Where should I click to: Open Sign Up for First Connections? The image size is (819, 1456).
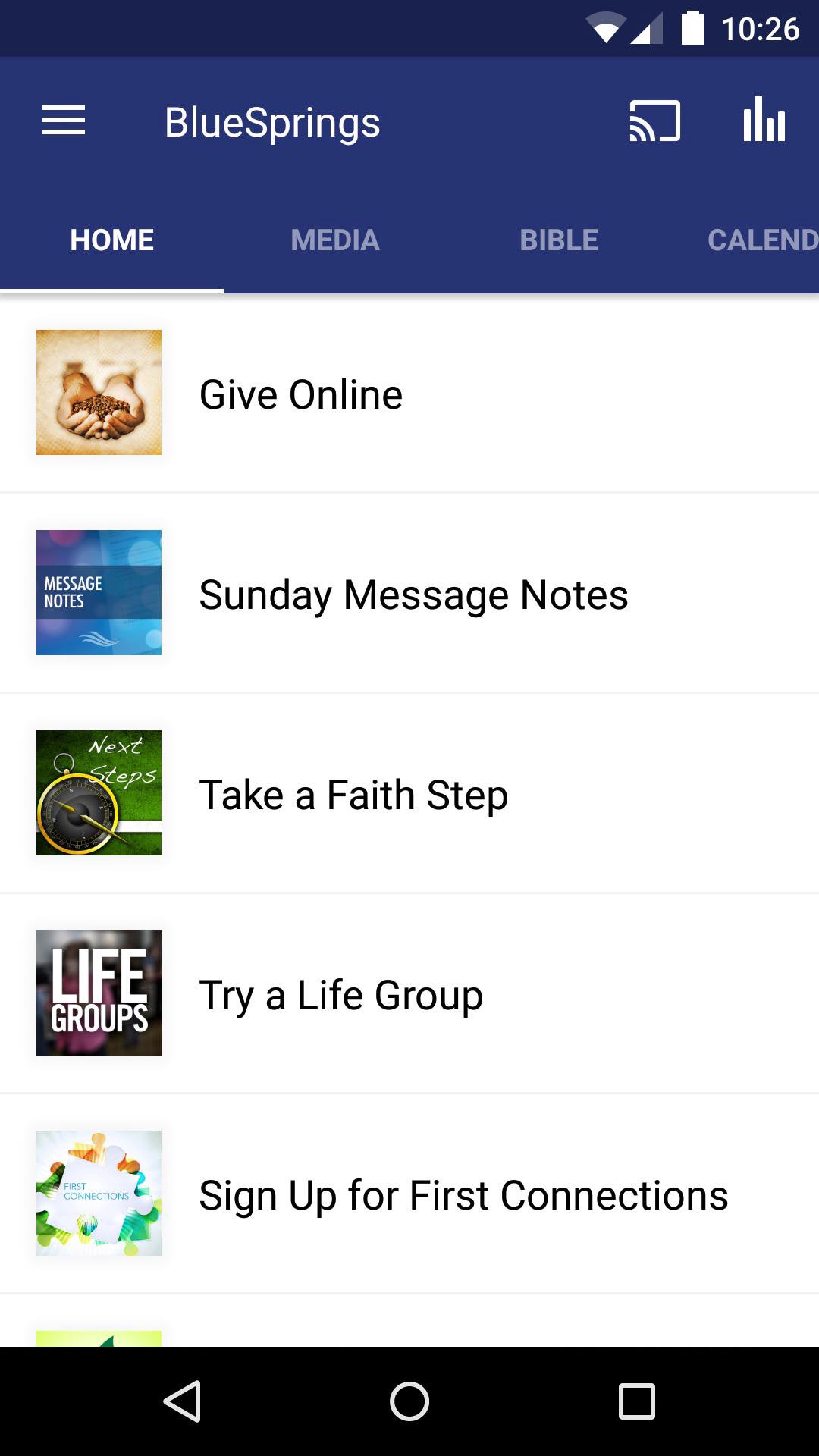pyautogui.click(x=409, y=1194)
